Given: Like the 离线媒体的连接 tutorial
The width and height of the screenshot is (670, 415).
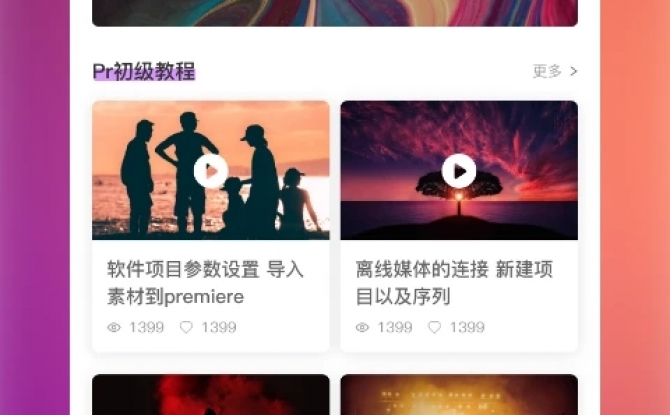Looking at the screenshot, I should (x=434, y=327).
